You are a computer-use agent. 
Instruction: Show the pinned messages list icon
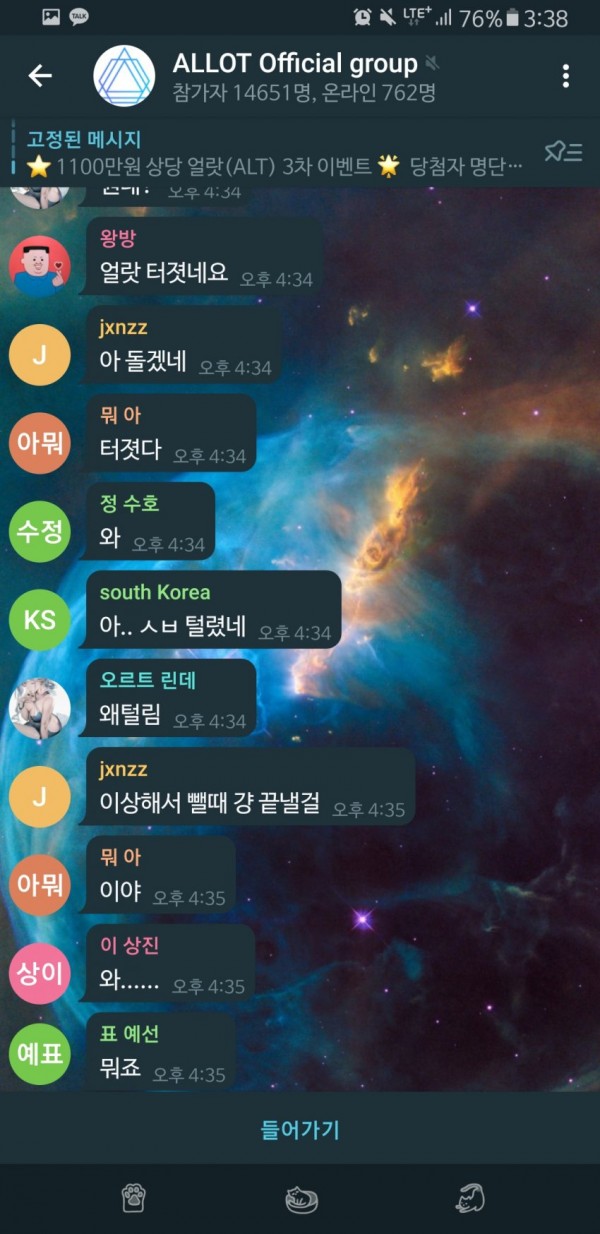coord(562,152)
